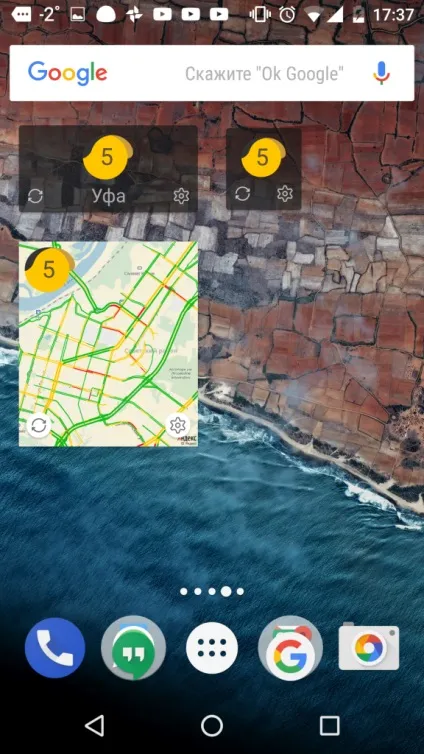The width and height of the screenshot is (424, 754).
Task: Launch the Camera app
Action: tap(369, 648)
